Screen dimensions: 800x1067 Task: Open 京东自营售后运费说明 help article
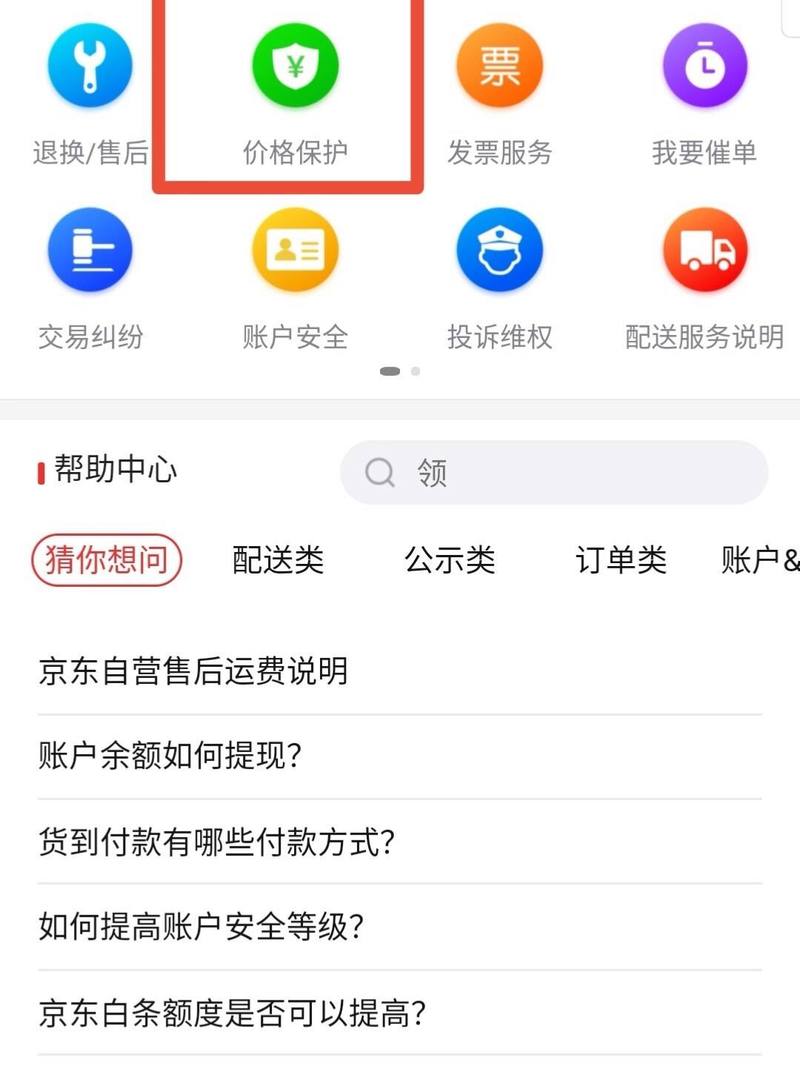point(192,673)
